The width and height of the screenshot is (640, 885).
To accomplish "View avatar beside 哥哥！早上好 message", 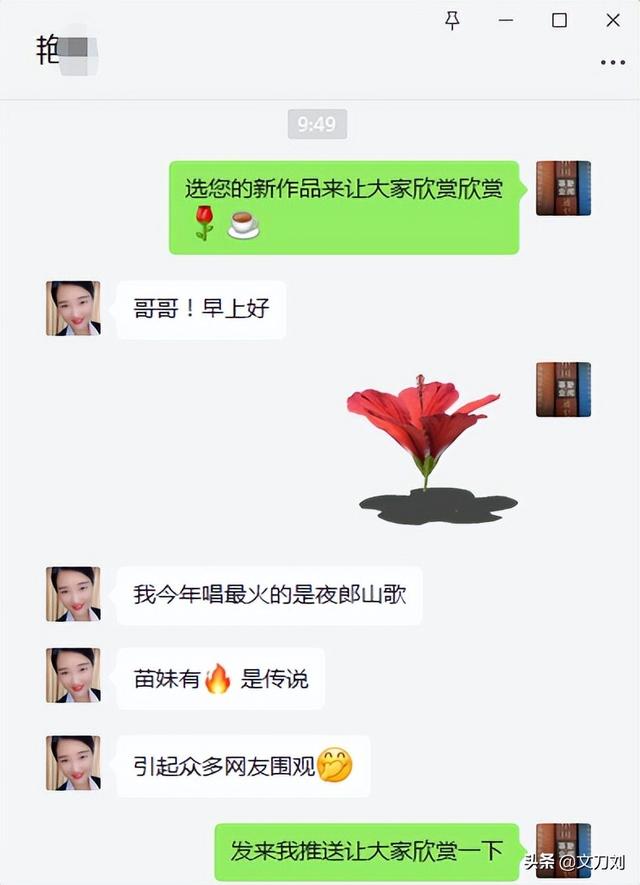I will pos(73,308).
